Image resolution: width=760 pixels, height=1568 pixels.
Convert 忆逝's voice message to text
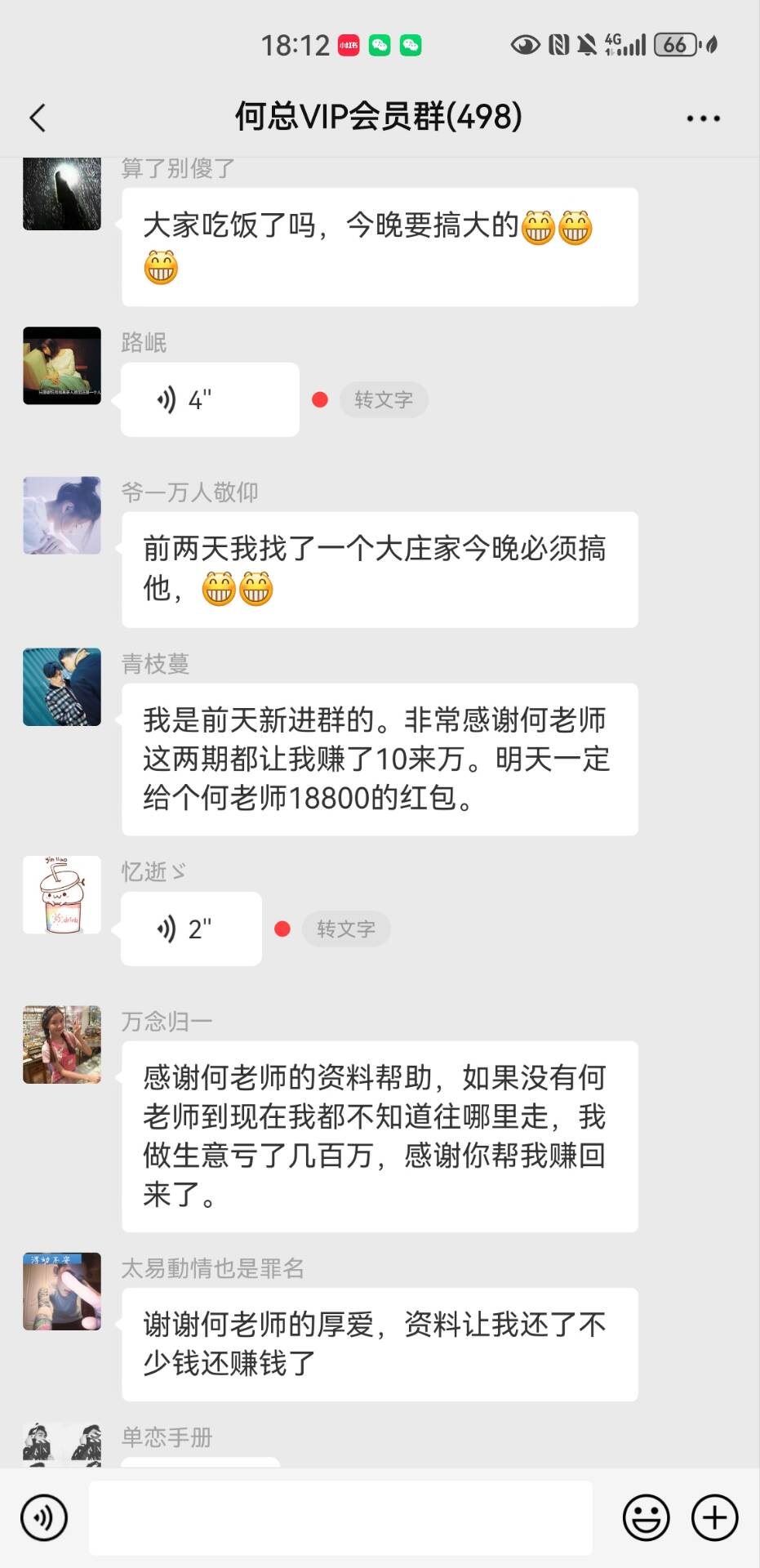[346, 929]
